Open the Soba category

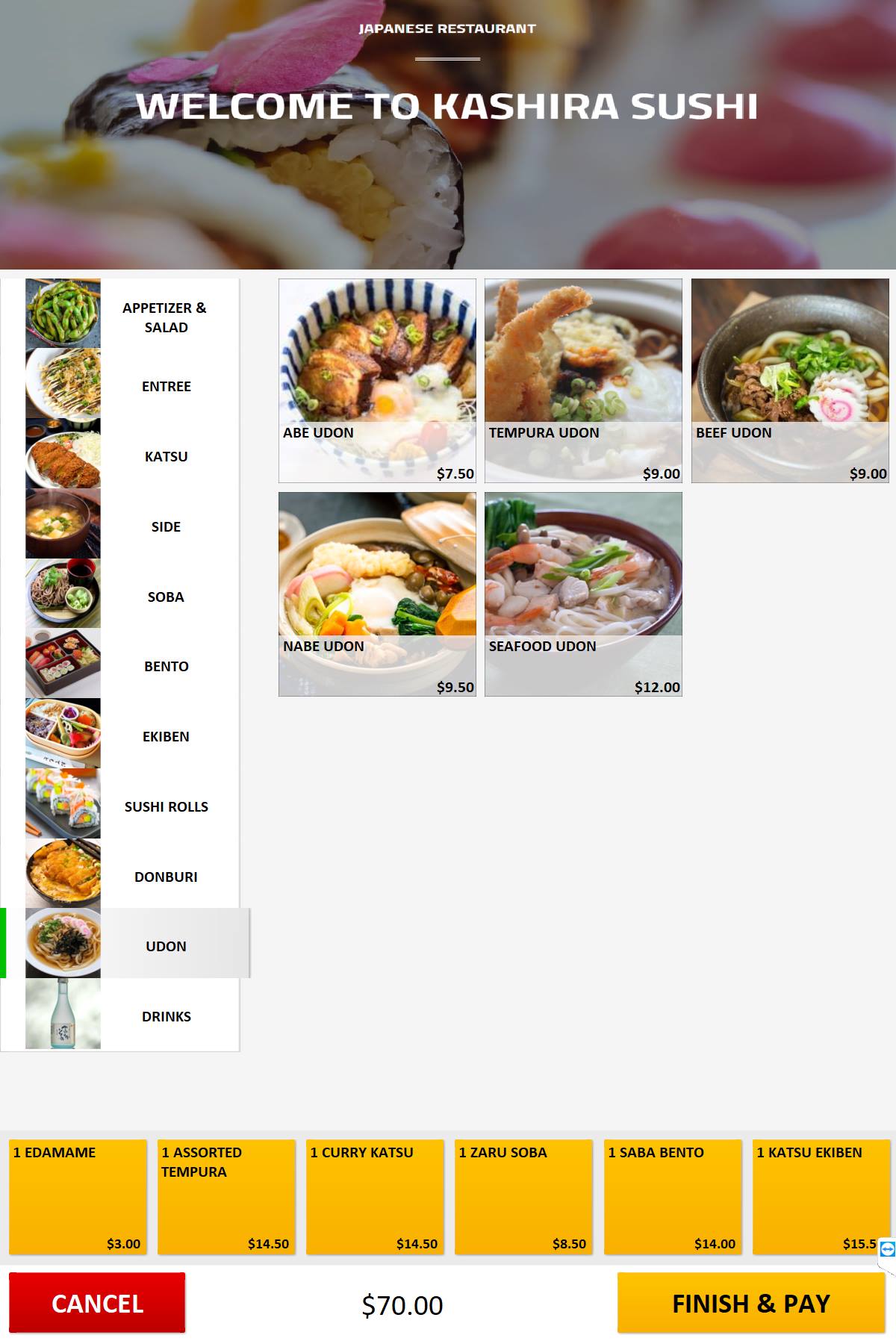tap(132, 597)
